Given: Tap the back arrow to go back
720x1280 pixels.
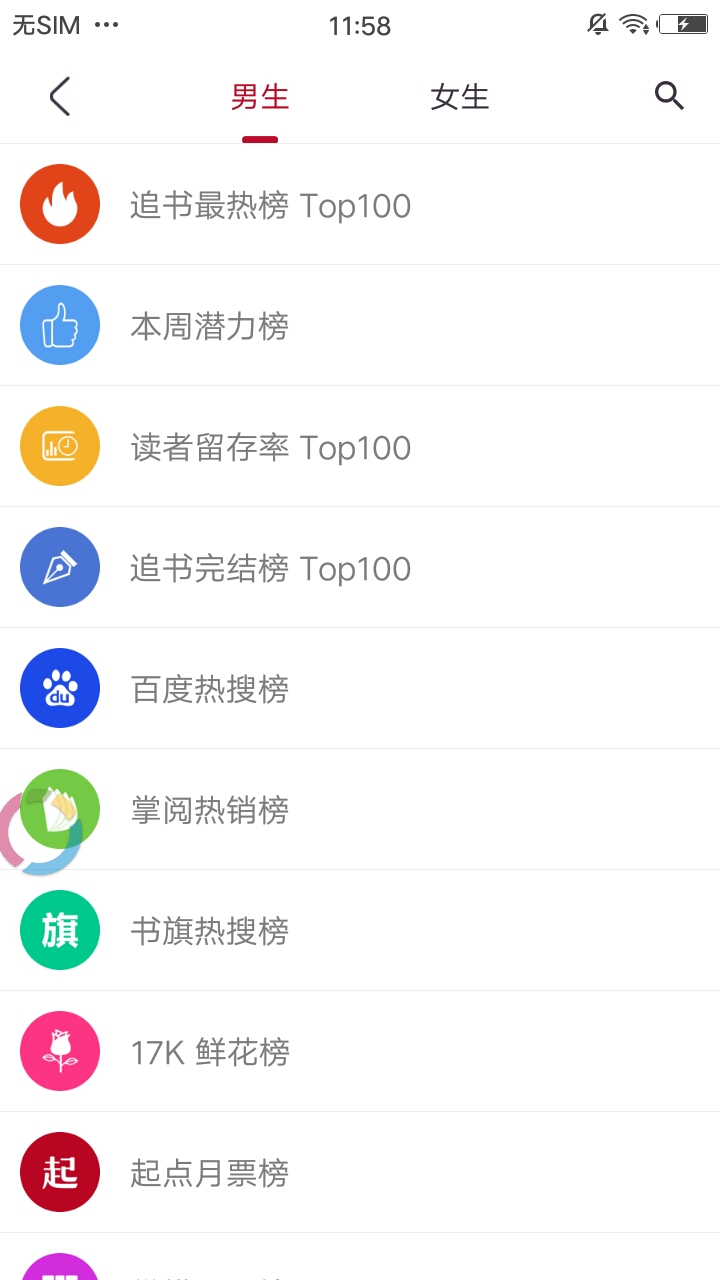Looking at the screenshot, I should point(57,96).
